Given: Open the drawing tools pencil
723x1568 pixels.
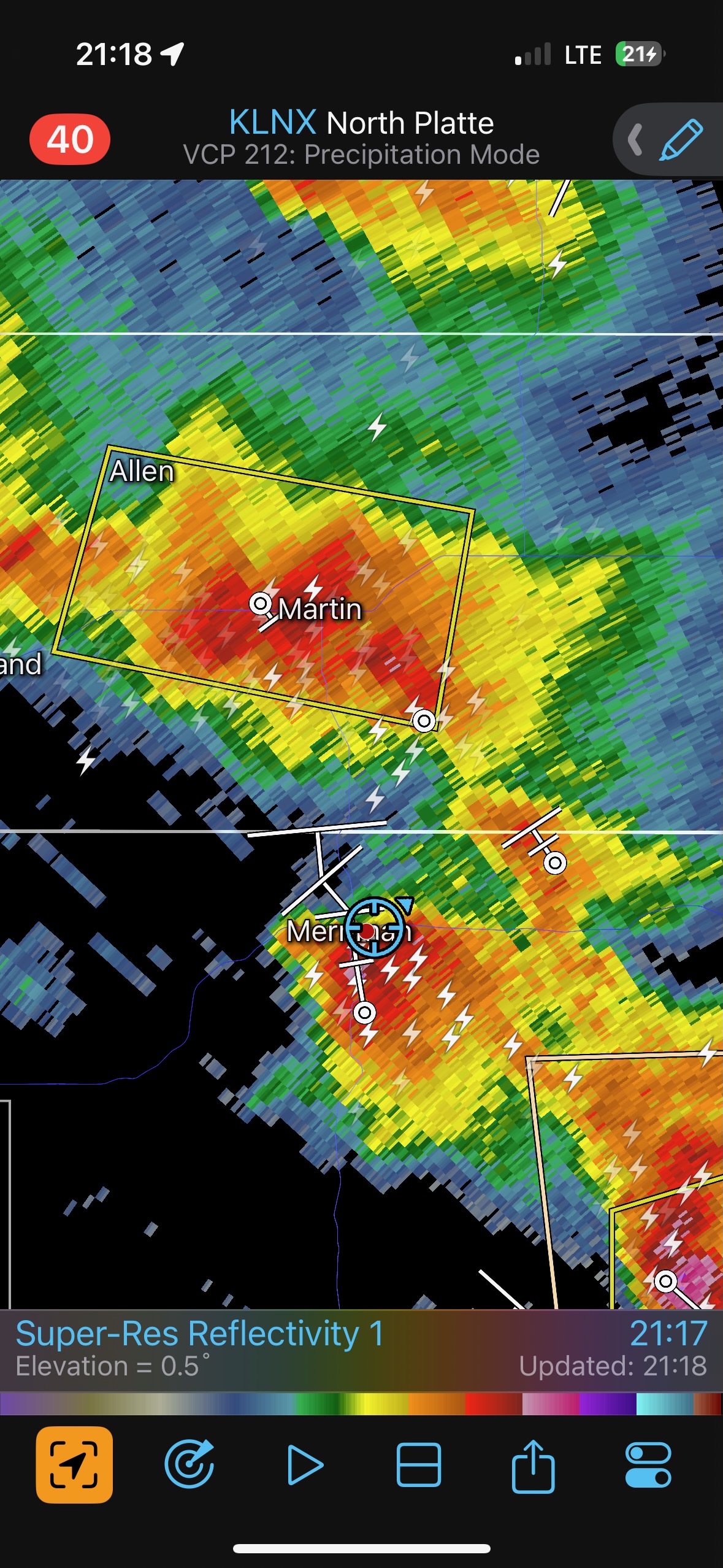Looking at the screenshot, I should tap(681, 140).
